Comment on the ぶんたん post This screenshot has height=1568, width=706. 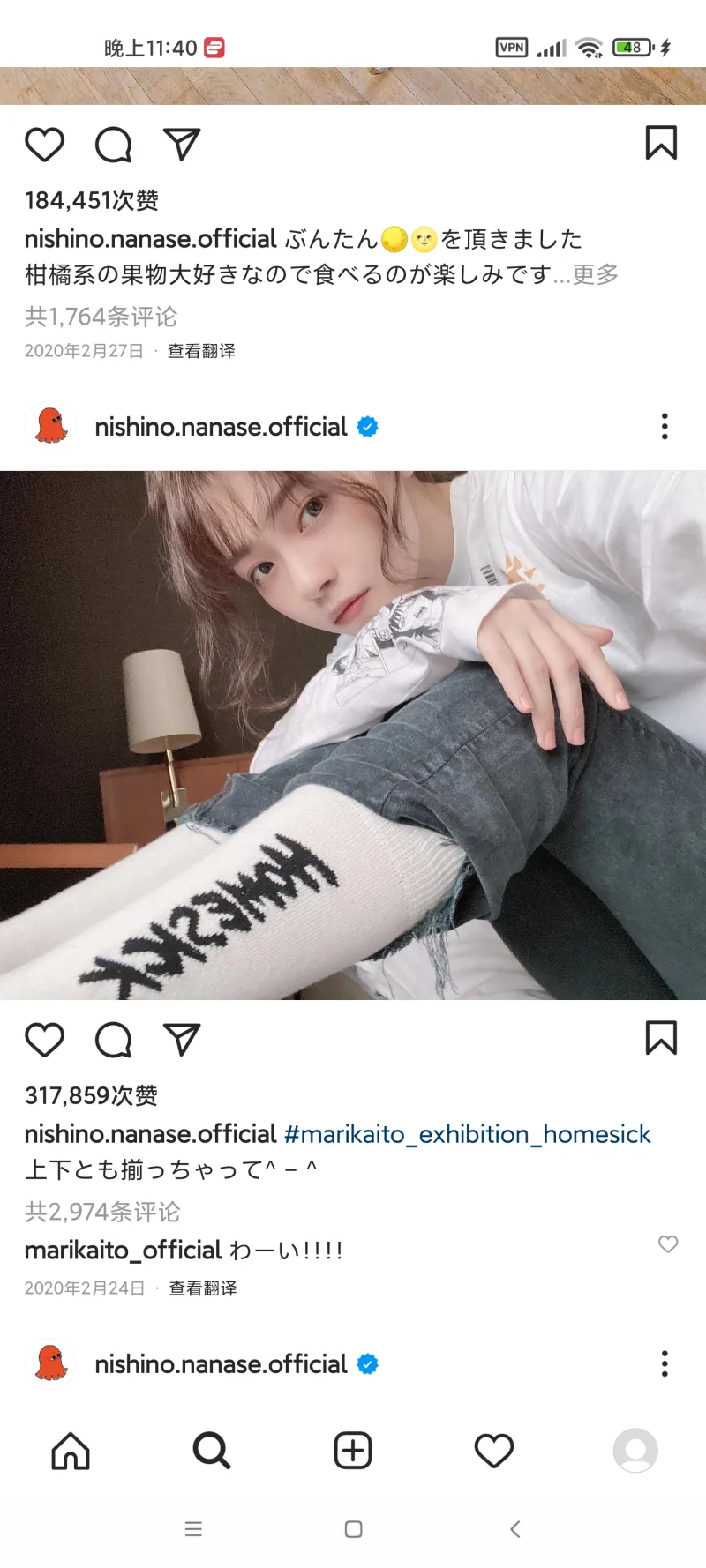113,145
